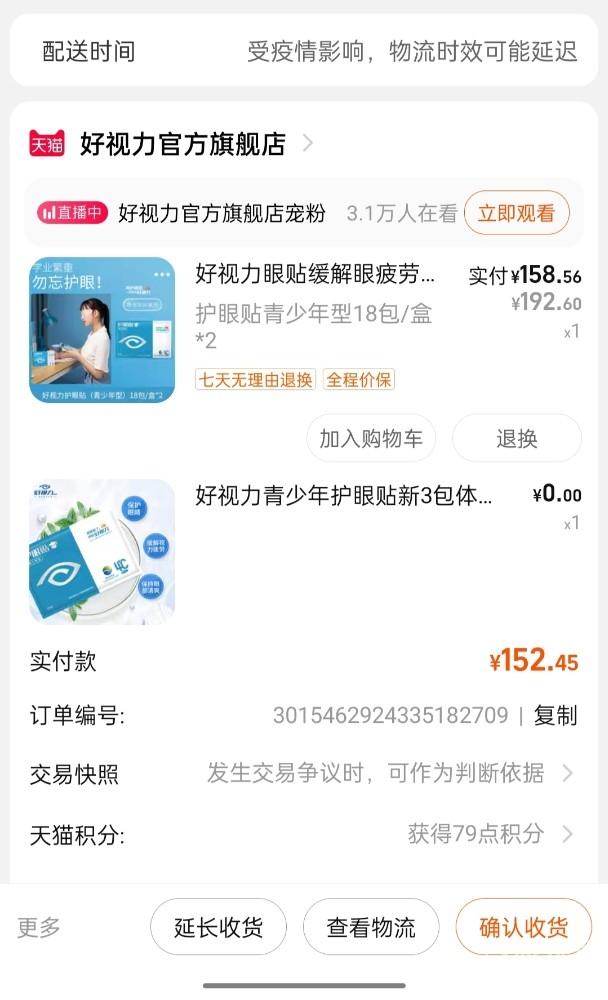
Task: Tap 退换 to request a return
Action: 516,438
